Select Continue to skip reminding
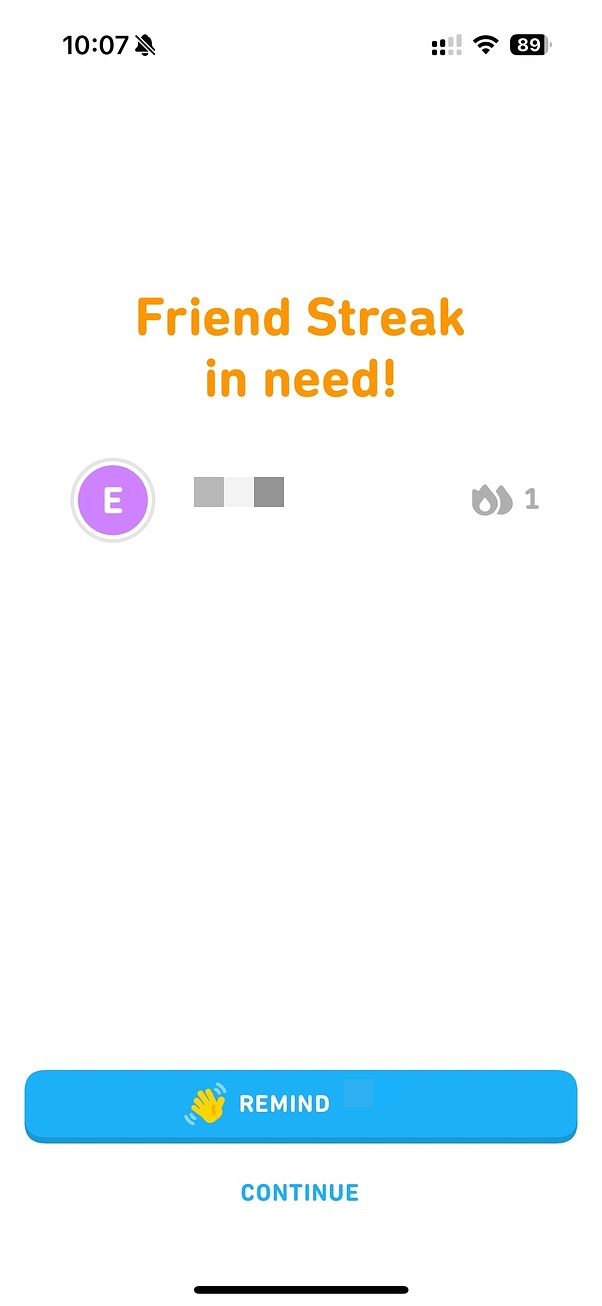This screenshot has width=602, height=1306. click(300, 1192)
